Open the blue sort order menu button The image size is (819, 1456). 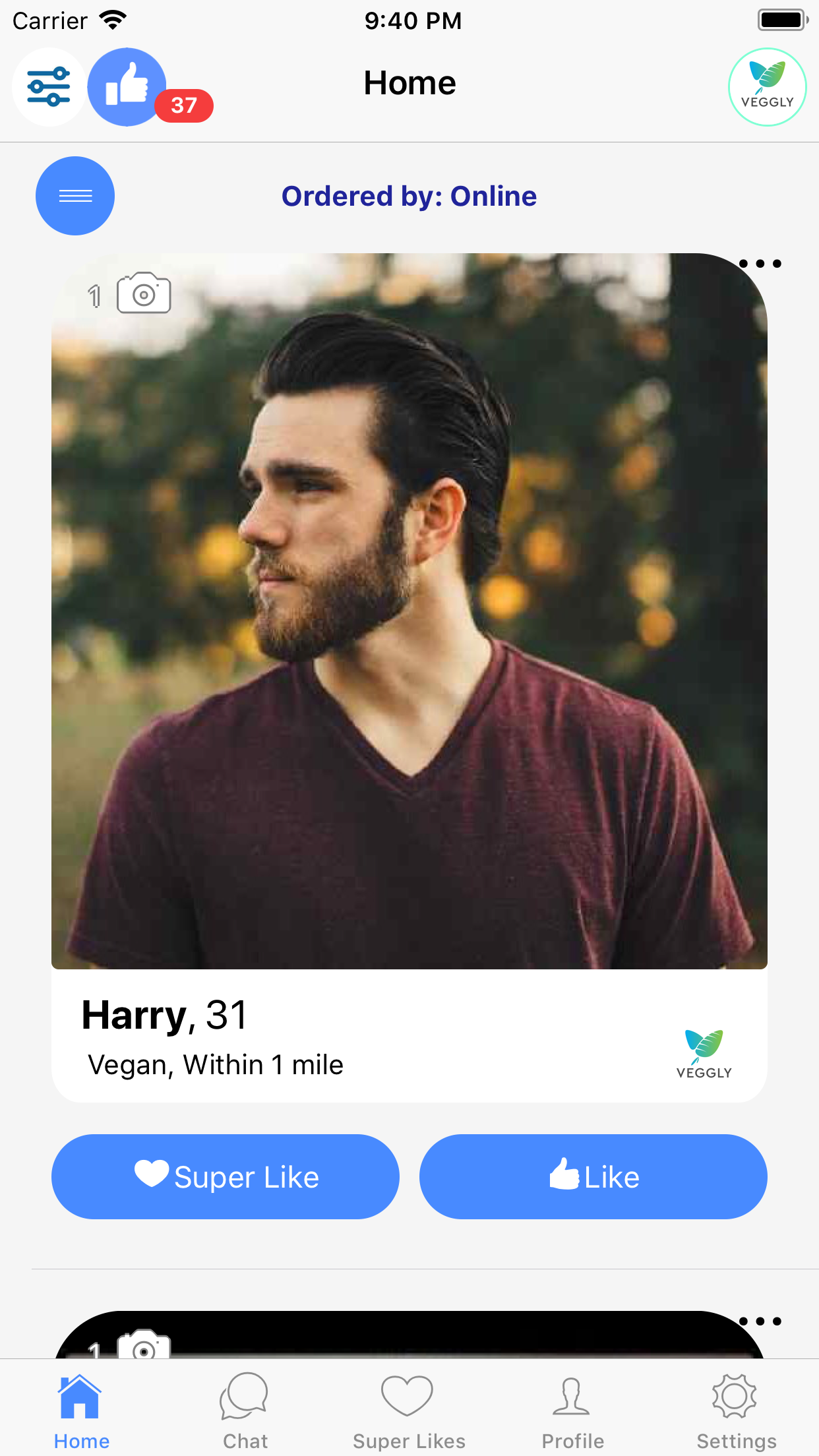tap(75, 196)
